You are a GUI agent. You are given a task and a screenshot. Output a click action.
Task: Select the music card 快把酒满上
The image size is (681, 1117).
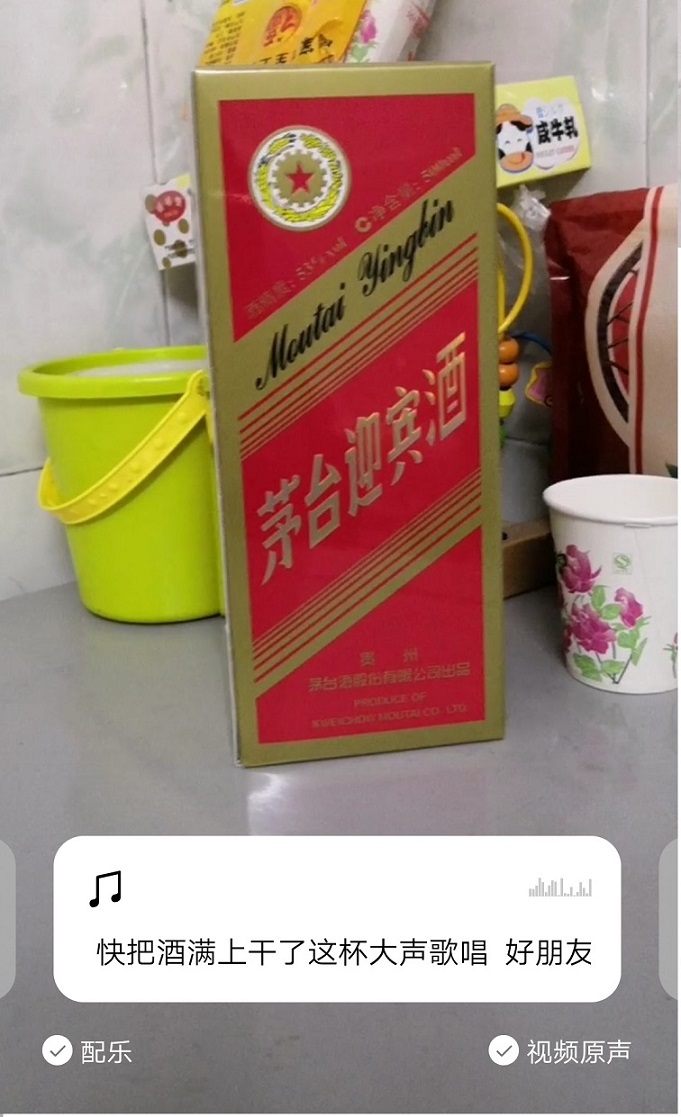coord(337,919)
